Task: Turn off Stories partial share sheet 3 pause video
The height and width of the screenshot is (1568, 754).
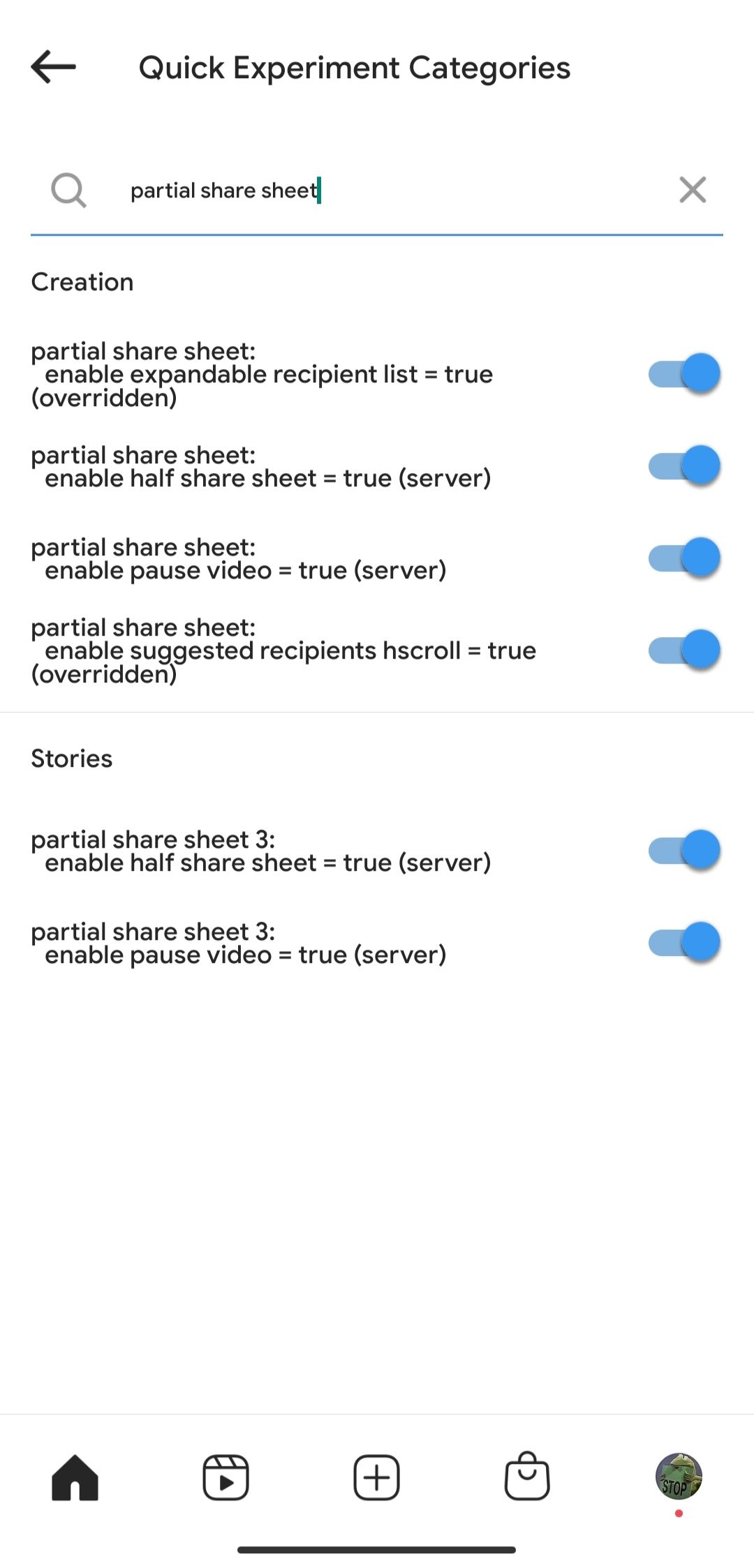Action: point(683,942)
